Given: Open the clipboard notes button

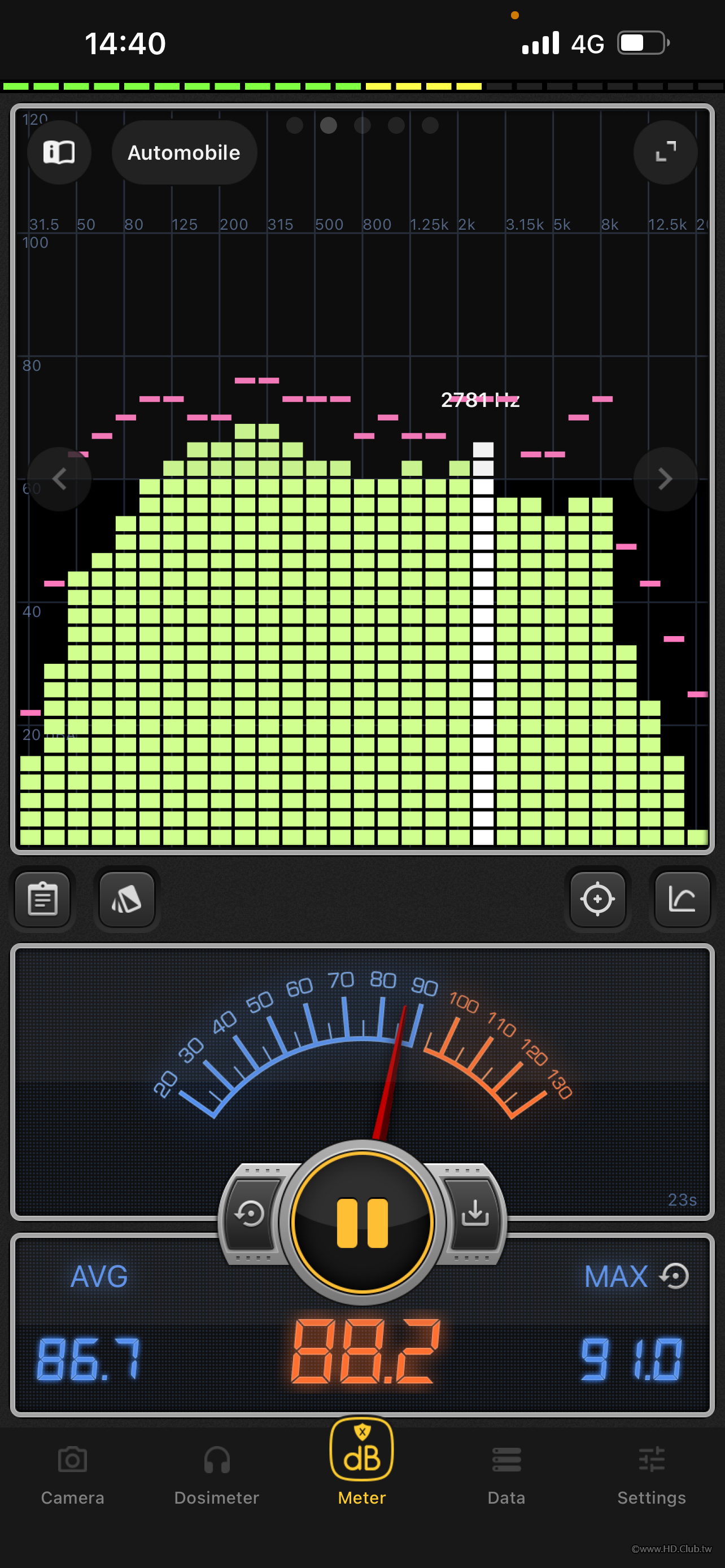Looking at the screenshot, I should pos(42,899).
